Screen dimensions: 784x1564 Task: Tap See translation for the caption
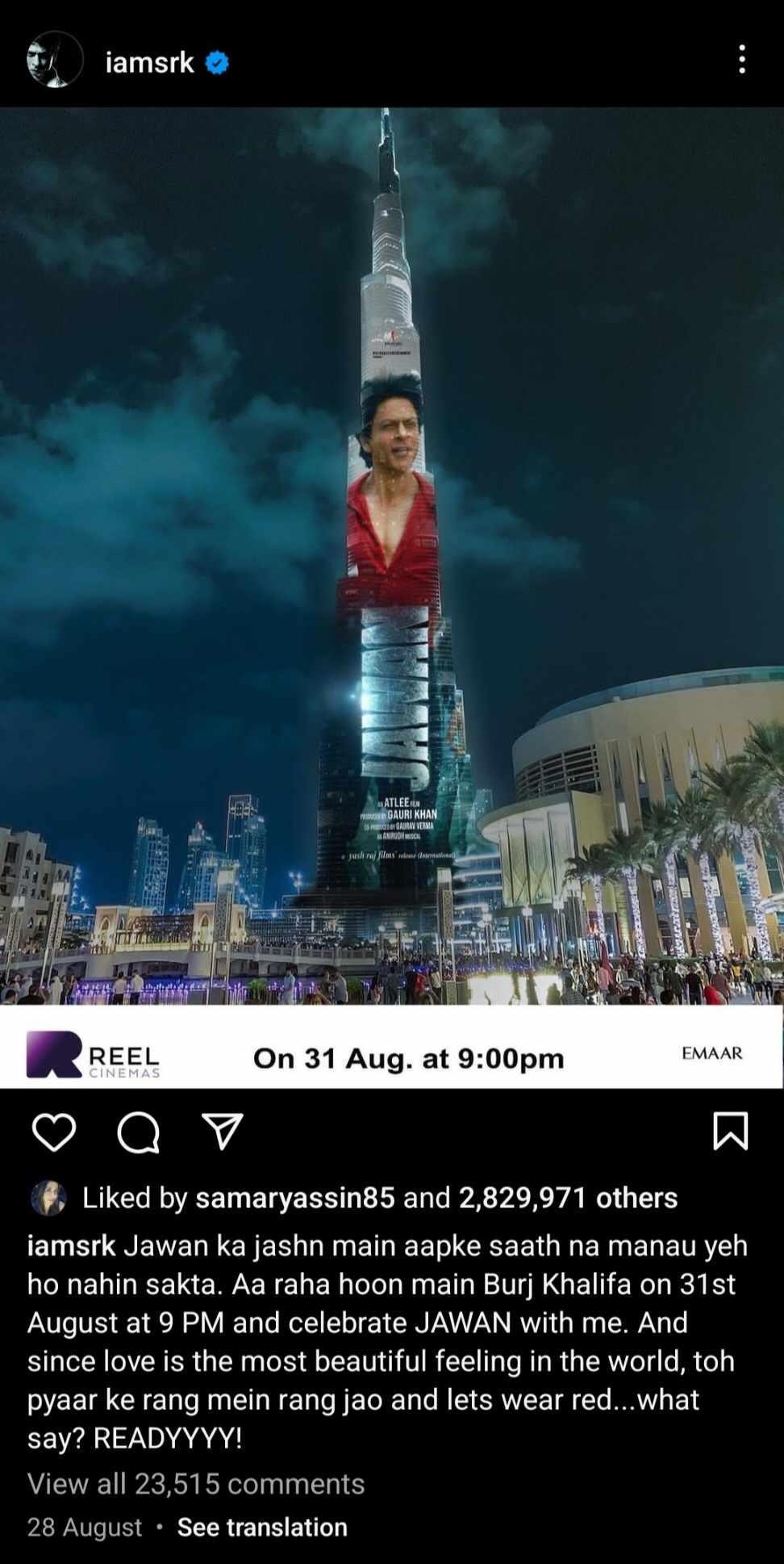262,1527
